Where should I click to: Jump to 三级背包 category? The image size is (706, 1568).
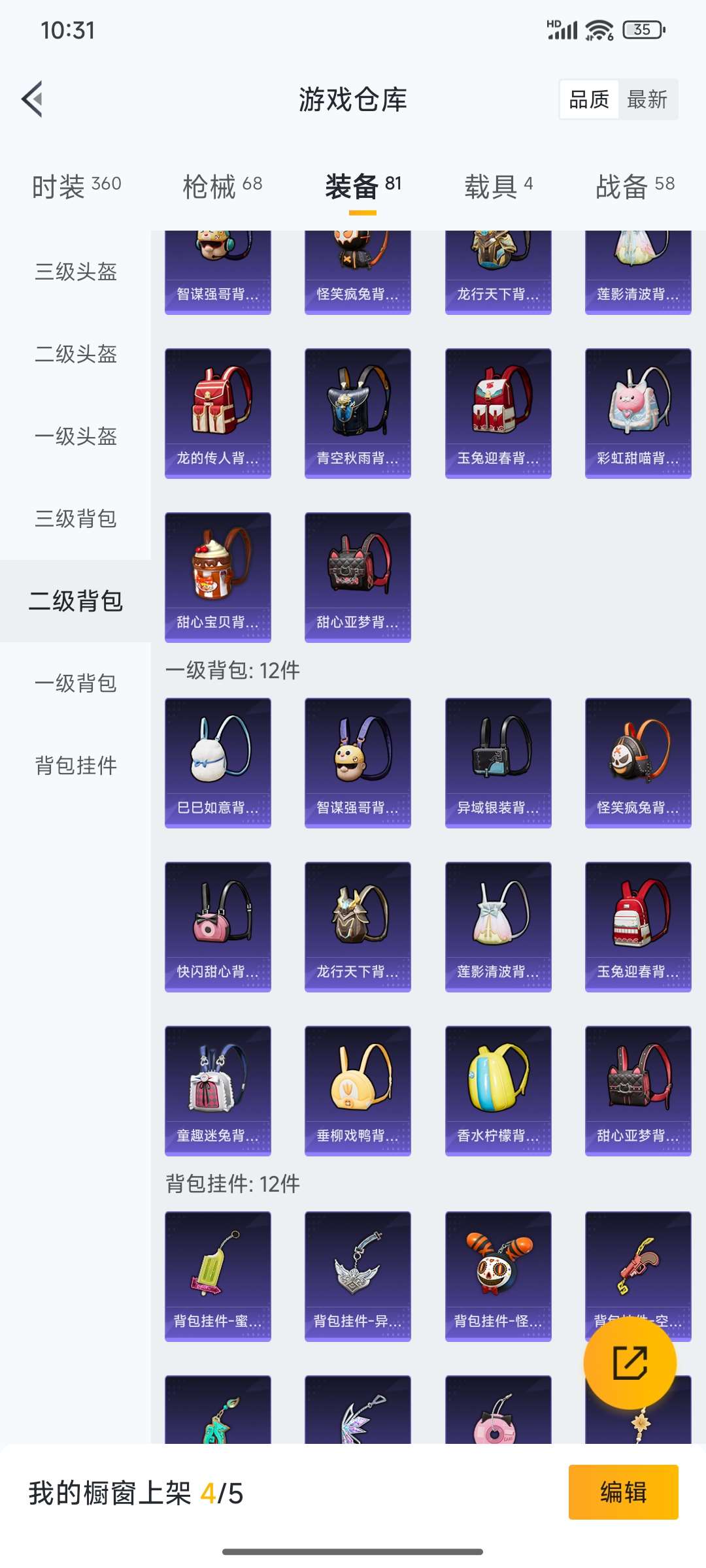pos(76,519)
